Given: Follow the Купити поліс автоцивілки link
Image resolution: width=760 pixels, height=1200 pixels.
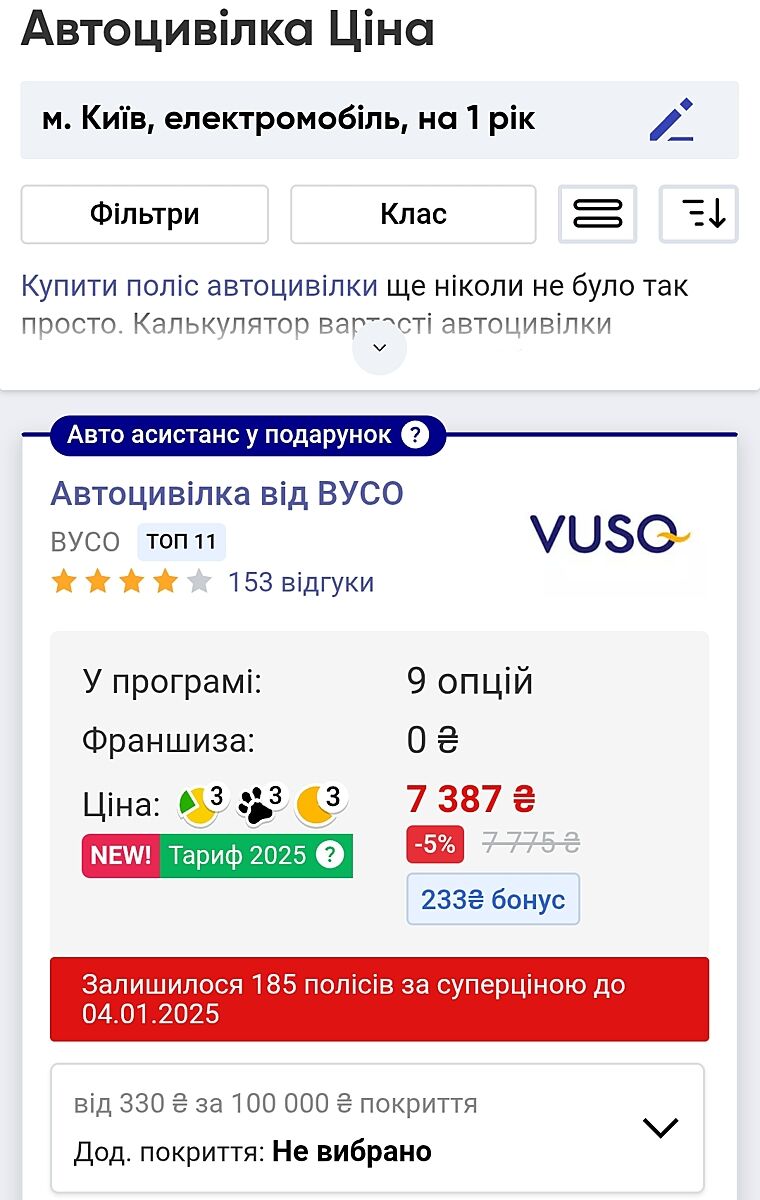Looking at the screenshot, I should (x=199, y=287).
